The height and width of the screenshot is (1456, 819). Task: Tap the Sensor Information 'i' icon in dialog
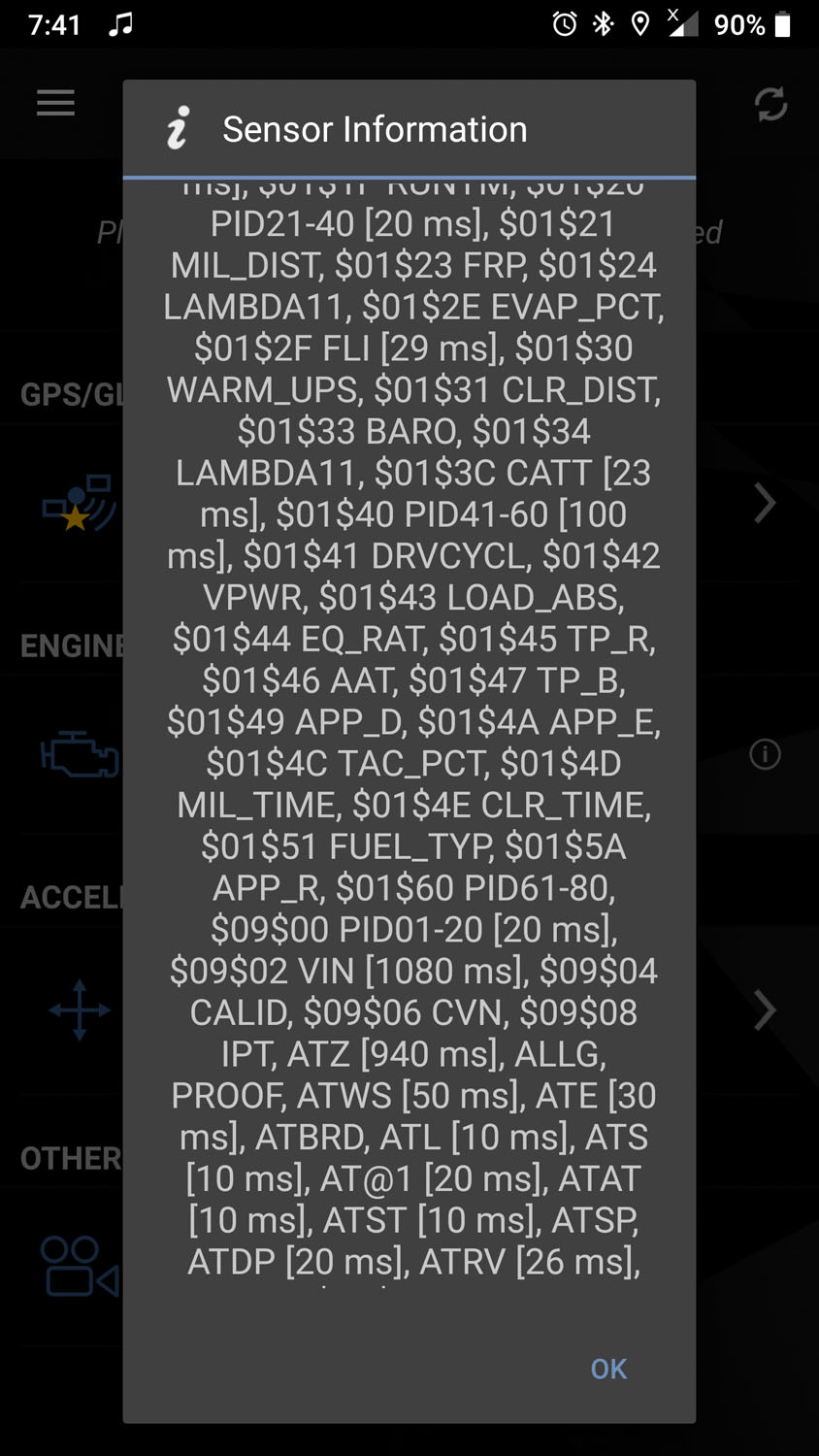[x=176, y=128]
